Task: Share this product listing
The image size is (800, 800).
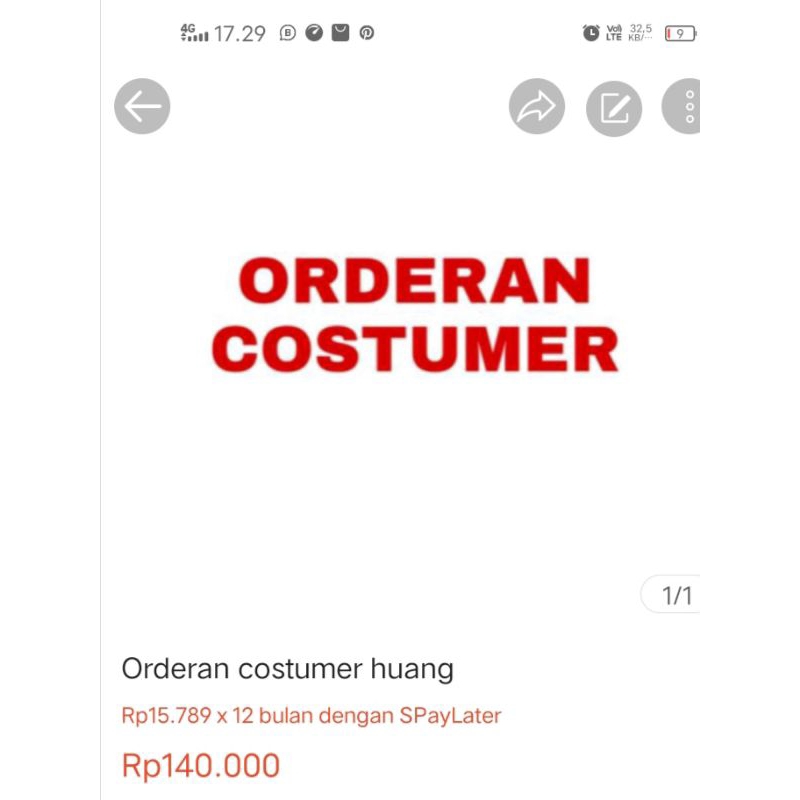Action: coord(537,106)
